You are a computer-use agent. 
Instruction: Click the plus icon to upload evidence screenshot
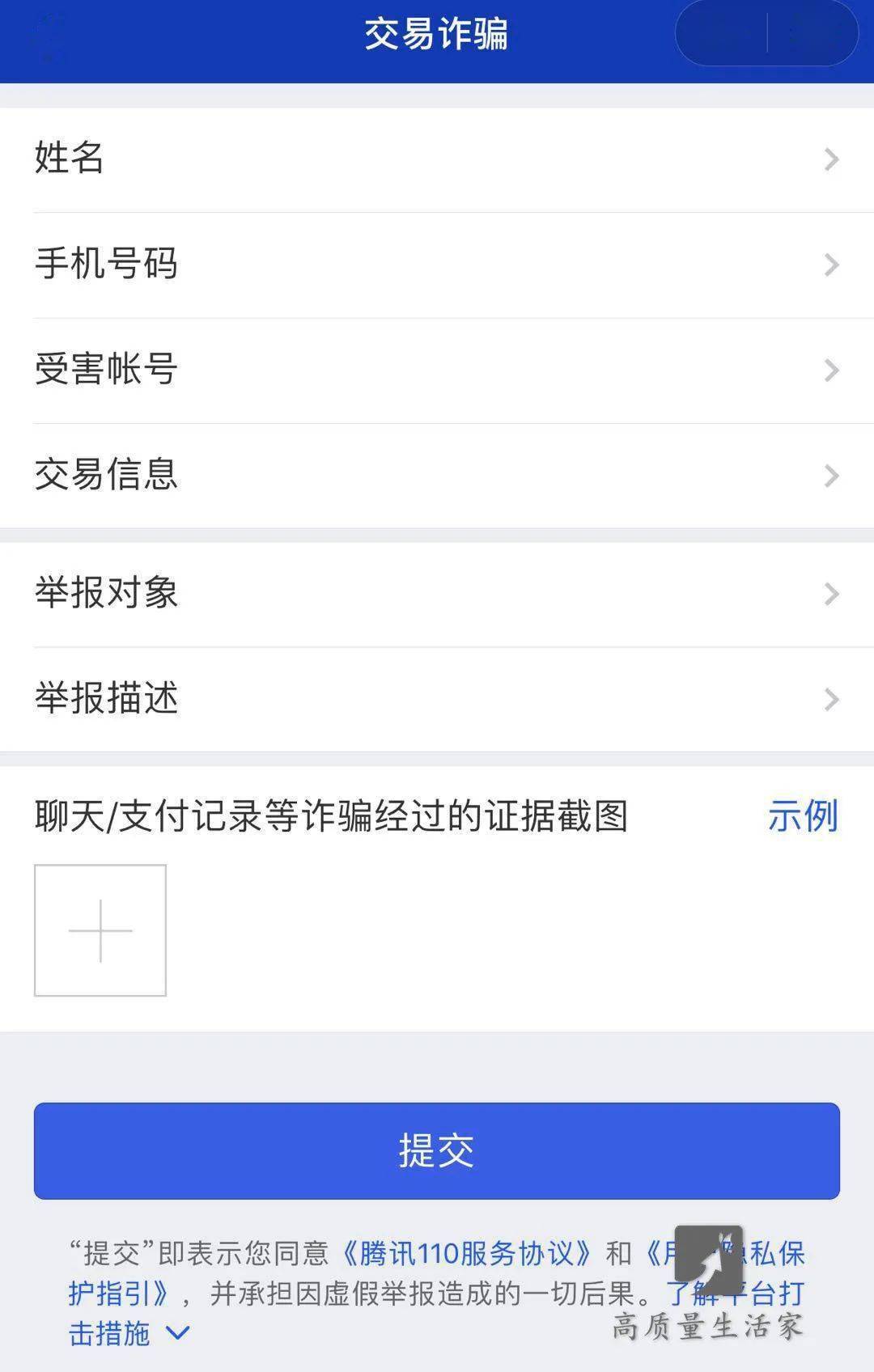[x=100, y=929]
